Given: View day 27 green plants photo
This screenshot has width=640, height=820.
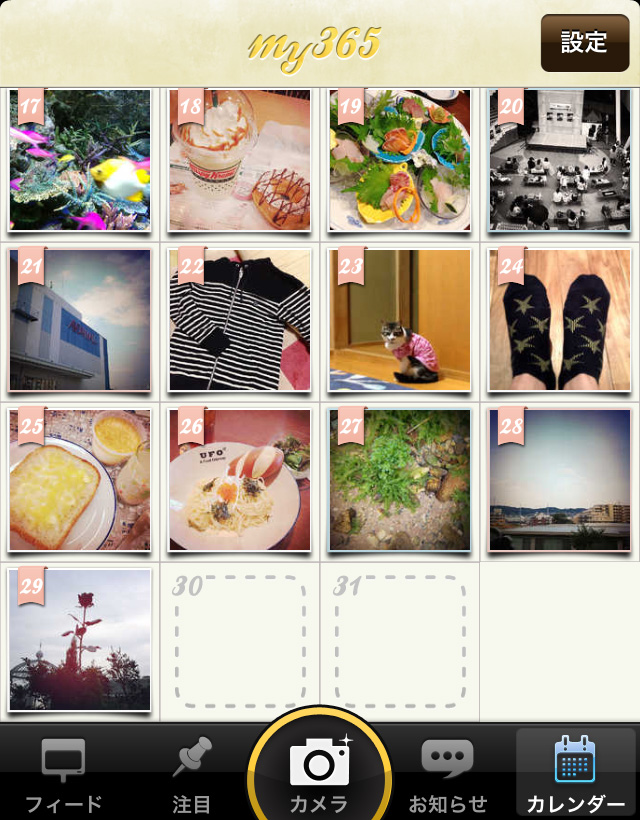Looking at the screenshot, I should (400, 480).
